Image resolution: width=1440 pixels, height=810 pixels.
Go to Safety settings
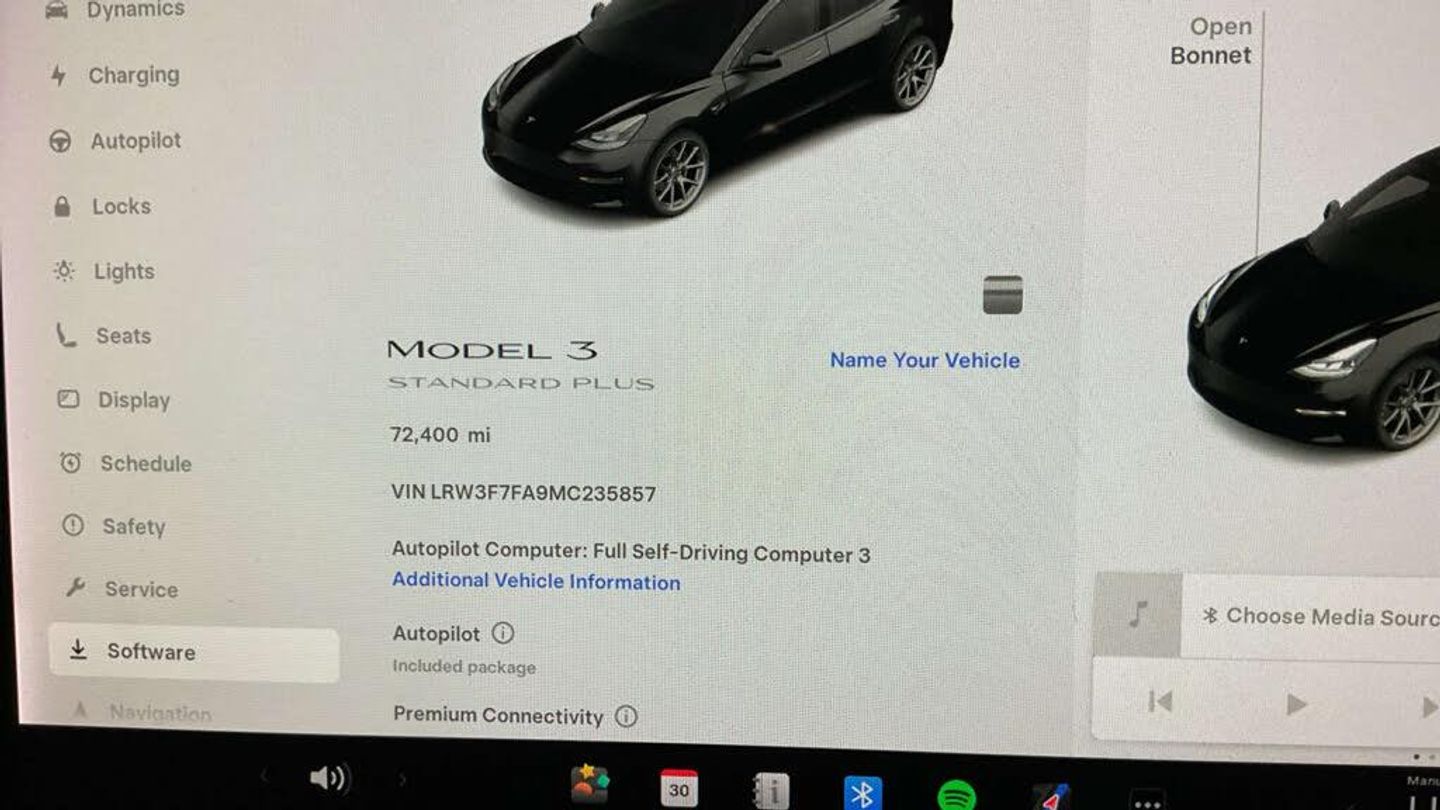click(x=132, y=527)
